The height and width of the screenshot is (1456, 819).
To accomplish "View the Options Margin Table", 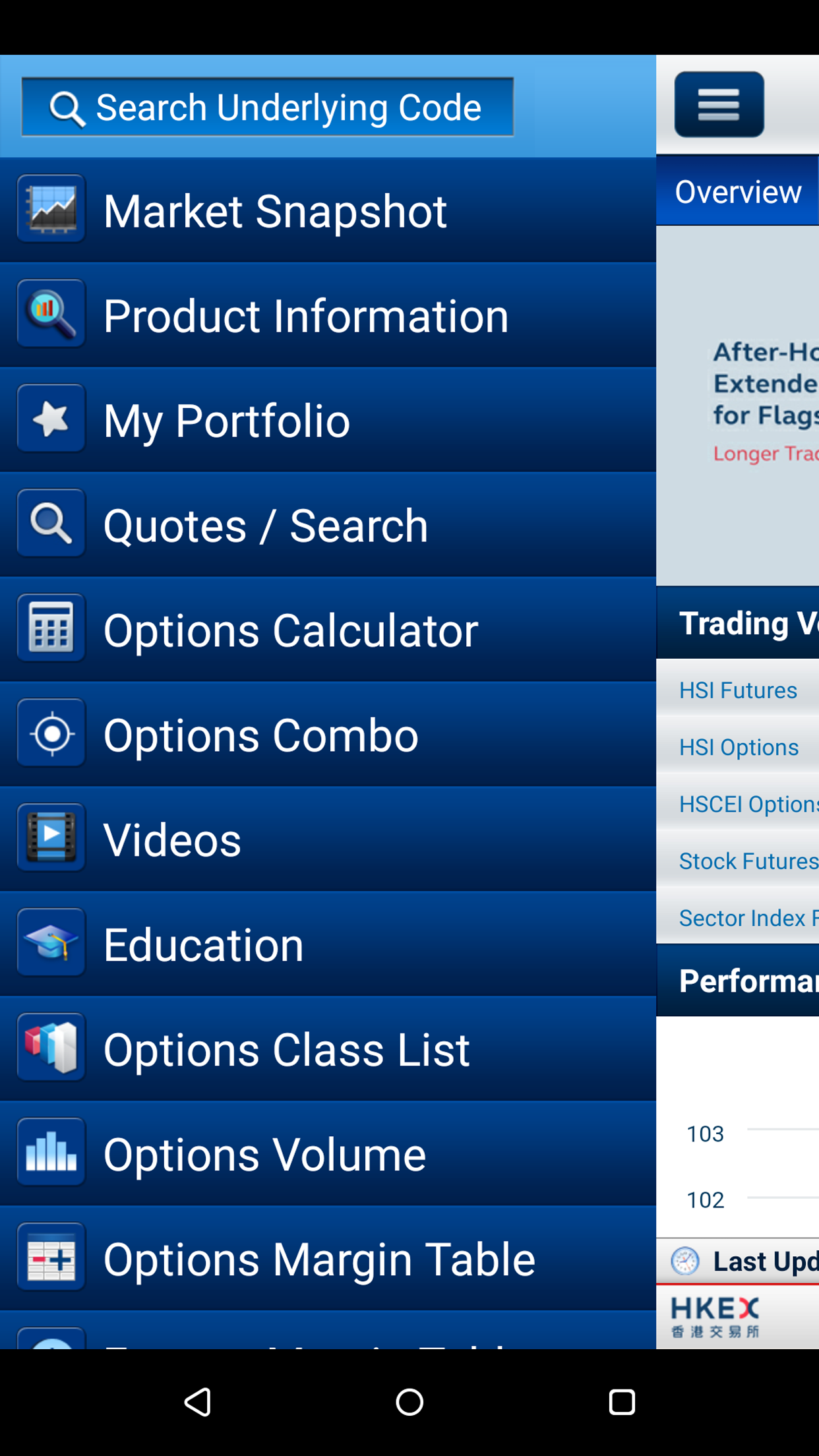I will click(x=328, y=1259).
